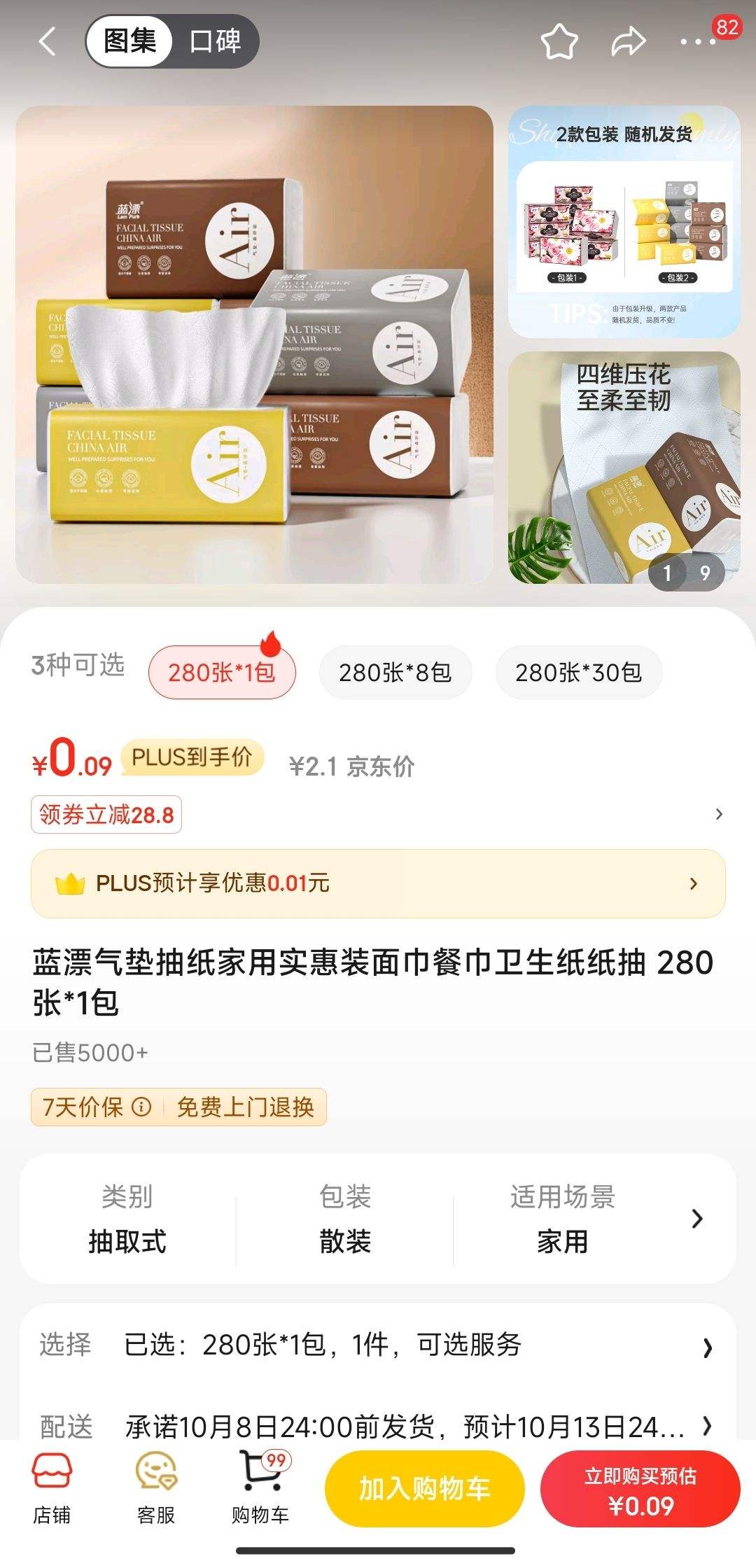Select the 280张*1包 option
The image size is (756, 1568).
pyautogui.click(x=223, y=671)
